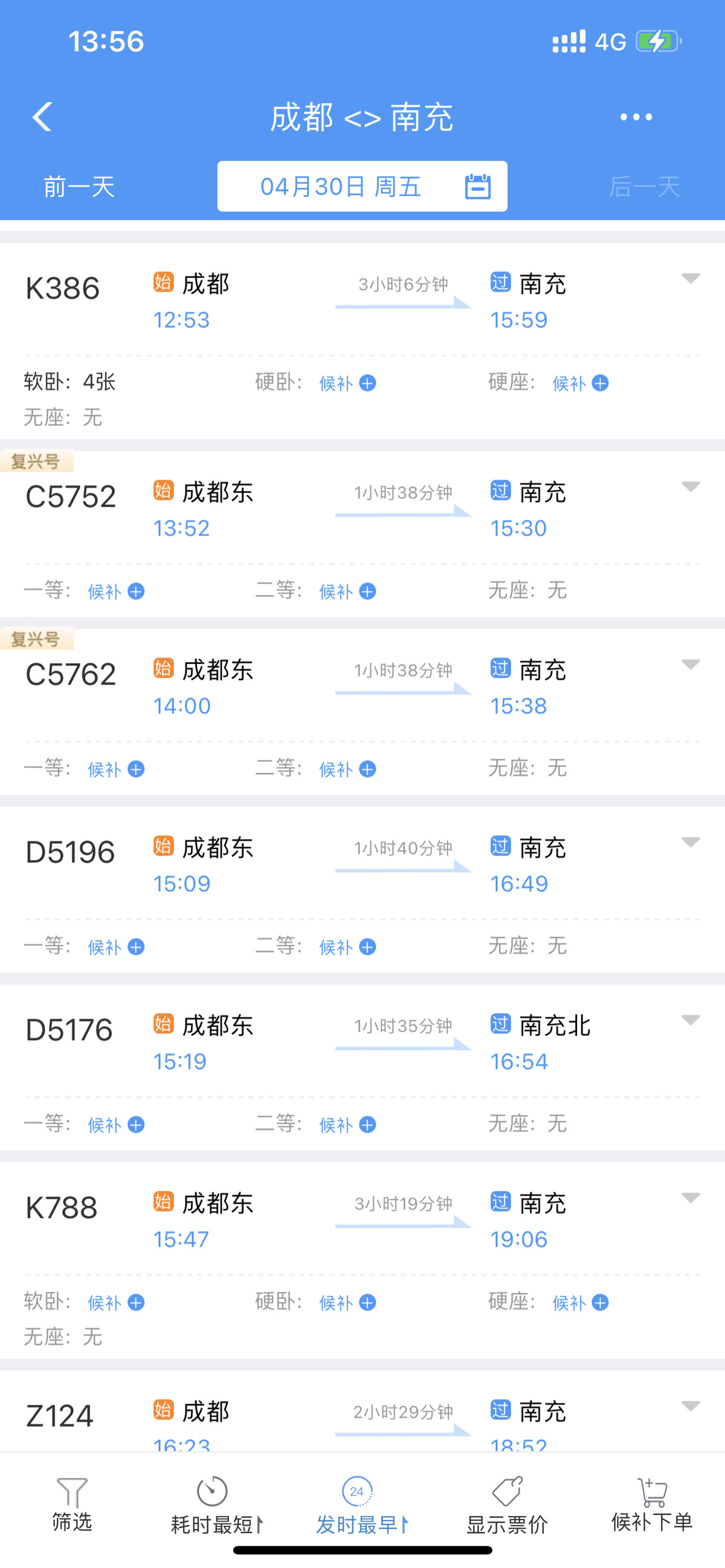Add 二等 waitlist for train D5196

pos(347,946)
